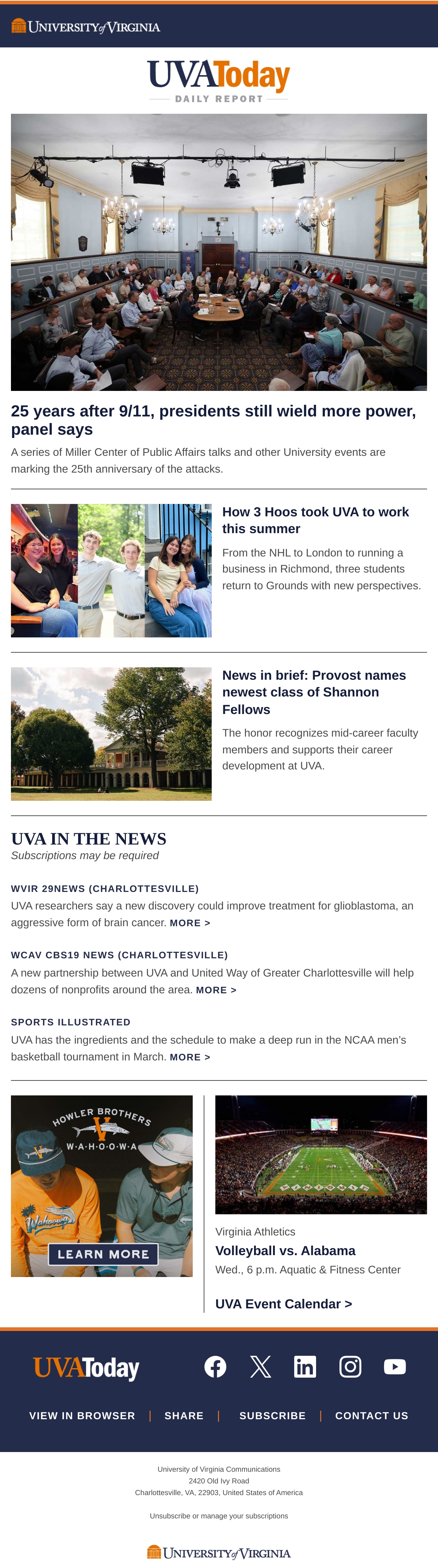
Task: Open UVA Today's Facebook page
Action: (x=215, y=1366)
